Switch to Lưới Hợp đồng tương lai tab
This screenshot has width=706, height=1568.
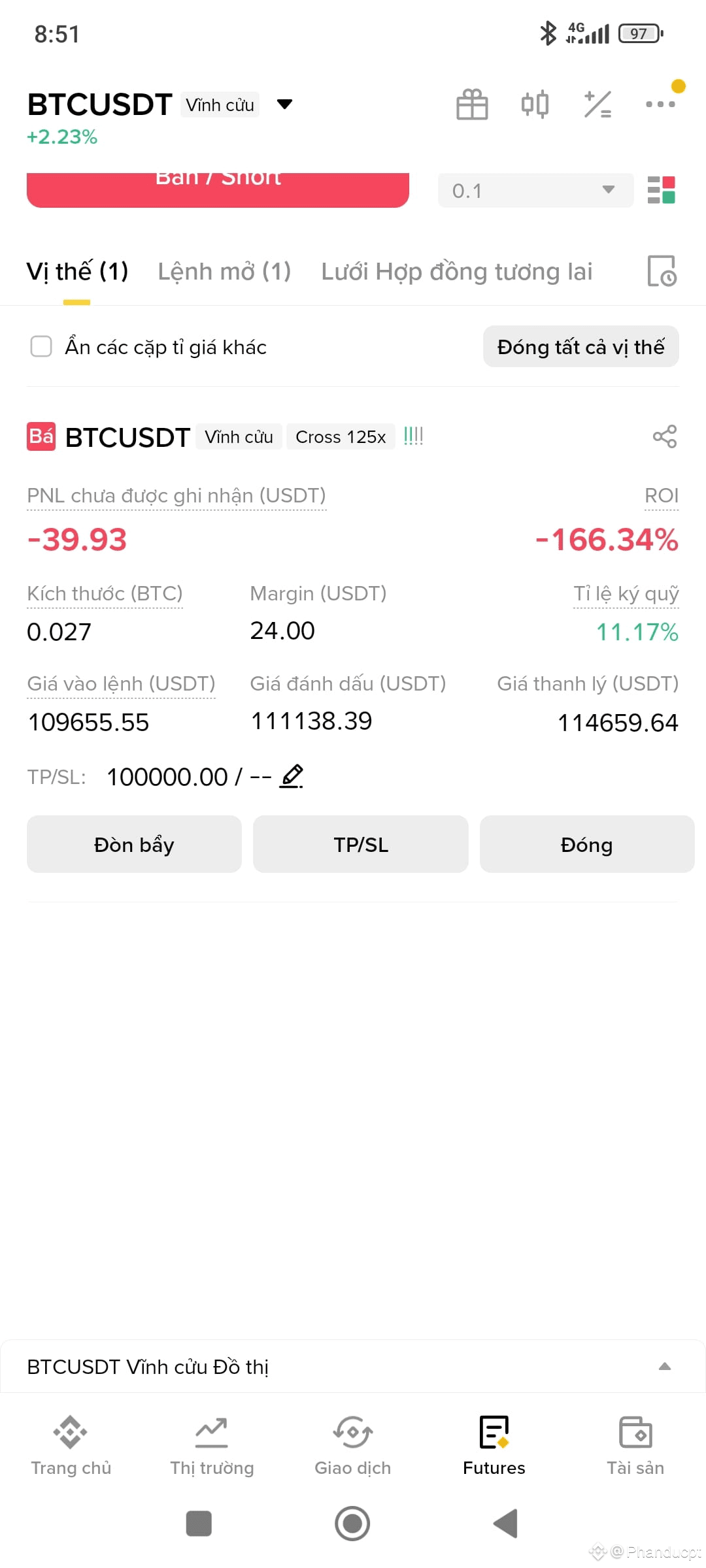(x=456, y=271)
